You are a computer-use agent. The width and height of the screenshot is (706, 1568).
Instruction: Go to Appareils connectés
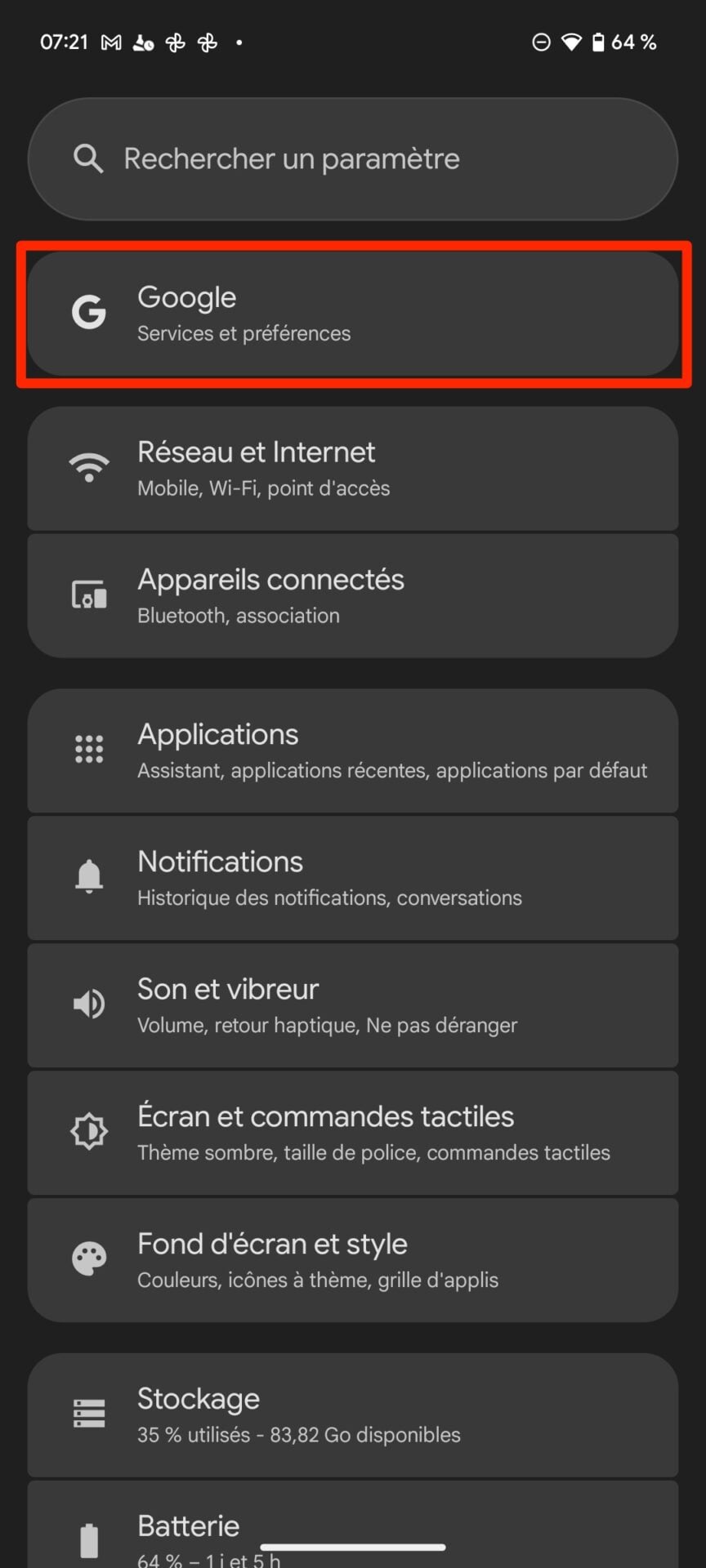click(x=353, y=596)
